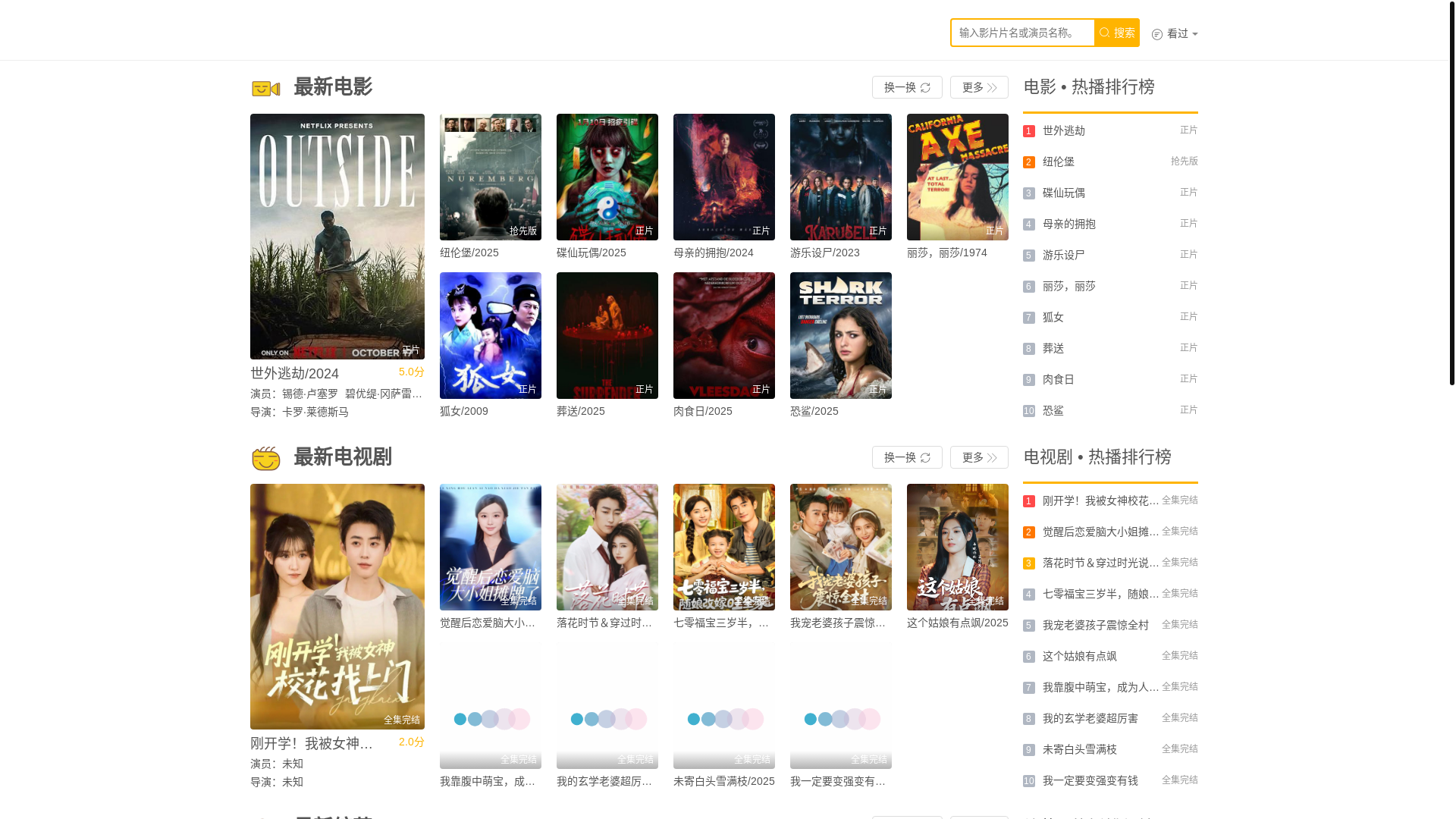Select 肉食日 in movie ranking list
Image resolution: width=1456 pixels, height=819 pixels.
coord(1058,379)
